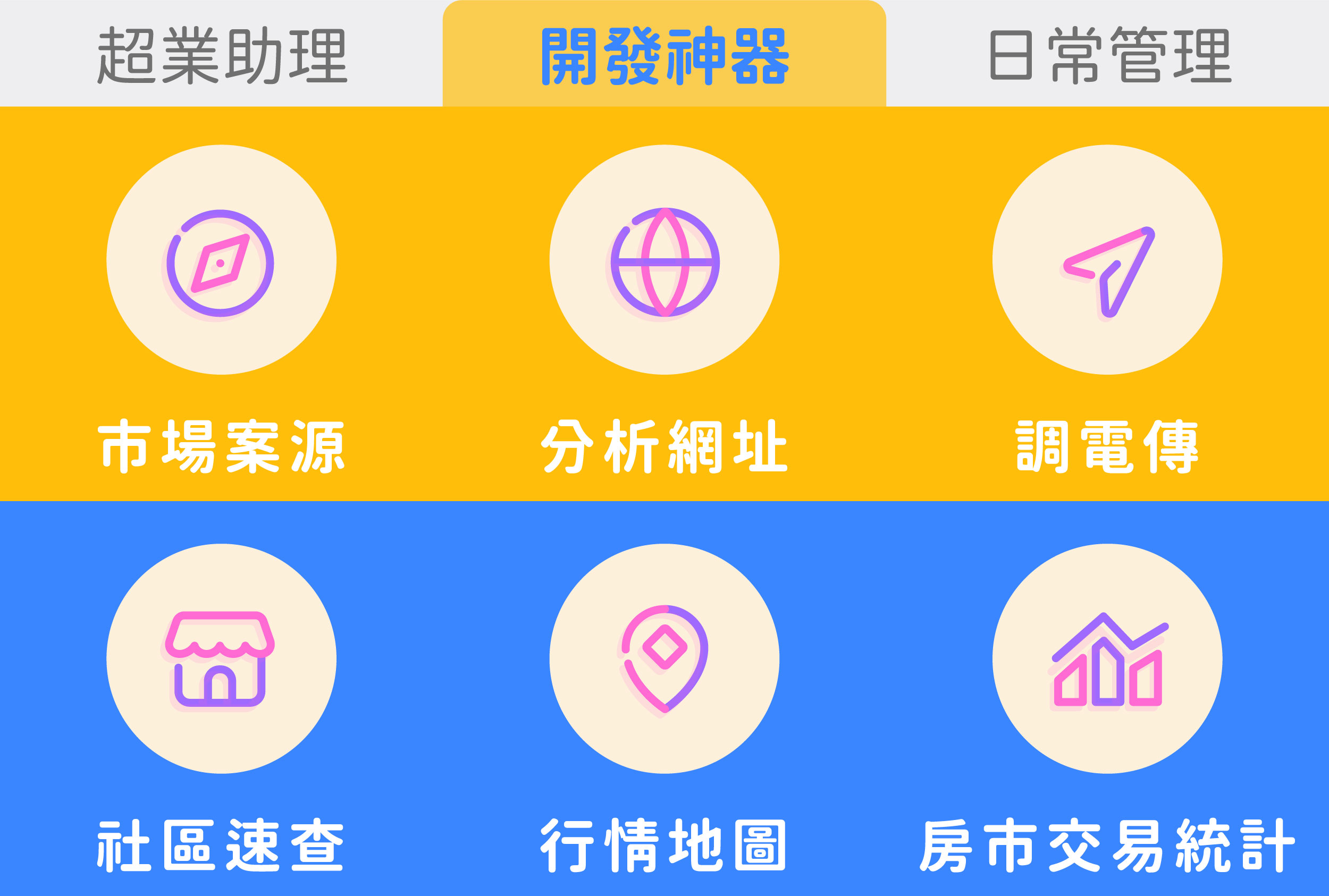Open 分析網址 globe tile

(x=664, y=260)
